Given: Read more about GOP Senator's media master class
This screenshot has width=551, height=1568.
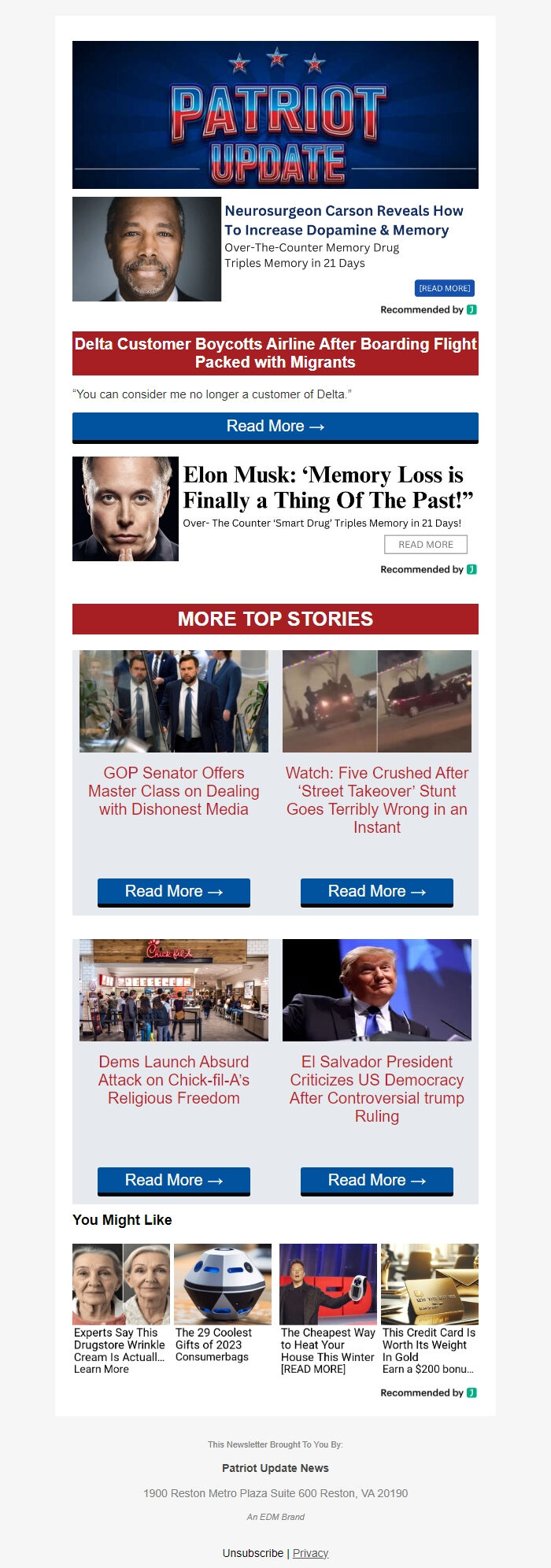Looking at the screenshot, I should (173, 892).
